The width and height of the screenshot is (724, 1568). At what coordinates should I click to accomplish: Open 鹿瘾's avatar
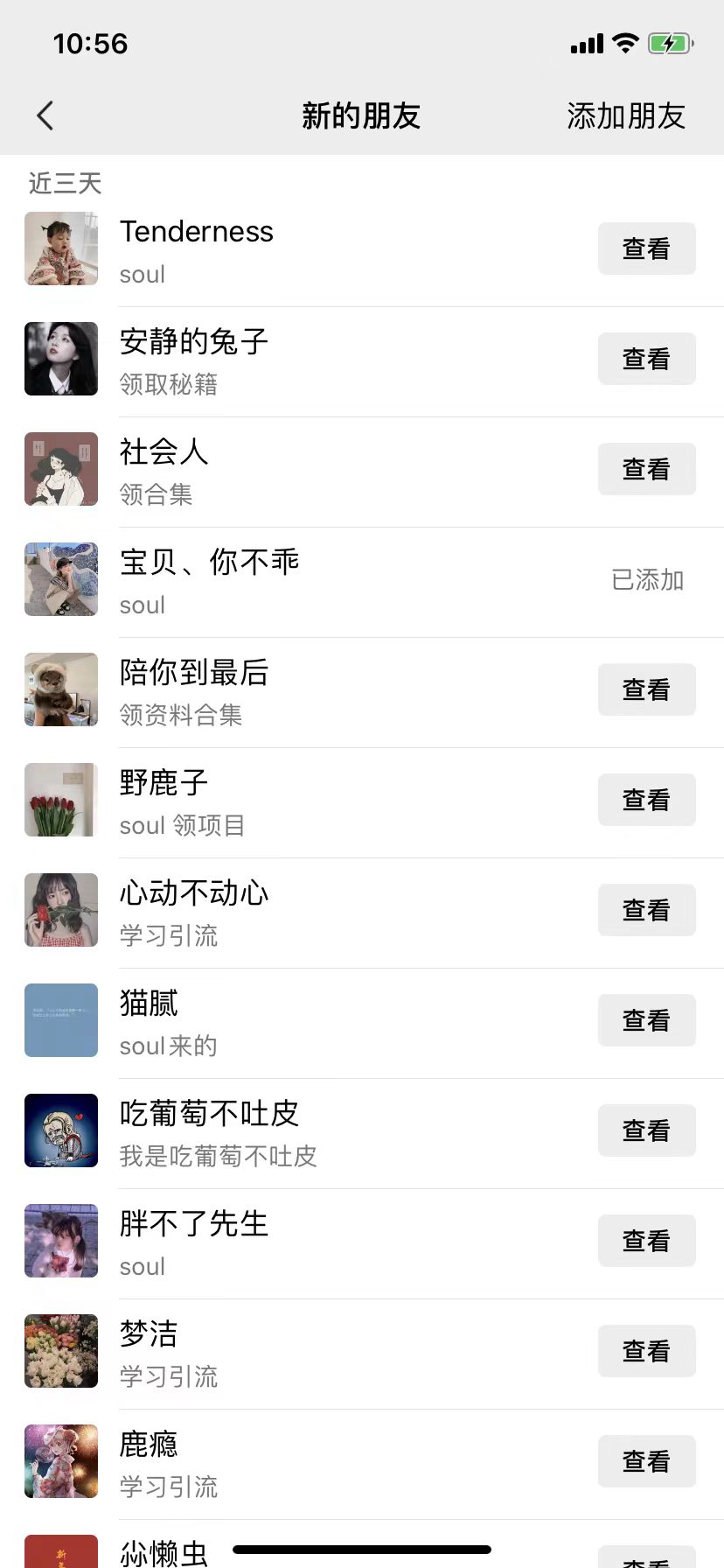pyautogui.click(x=61, y=1461)
